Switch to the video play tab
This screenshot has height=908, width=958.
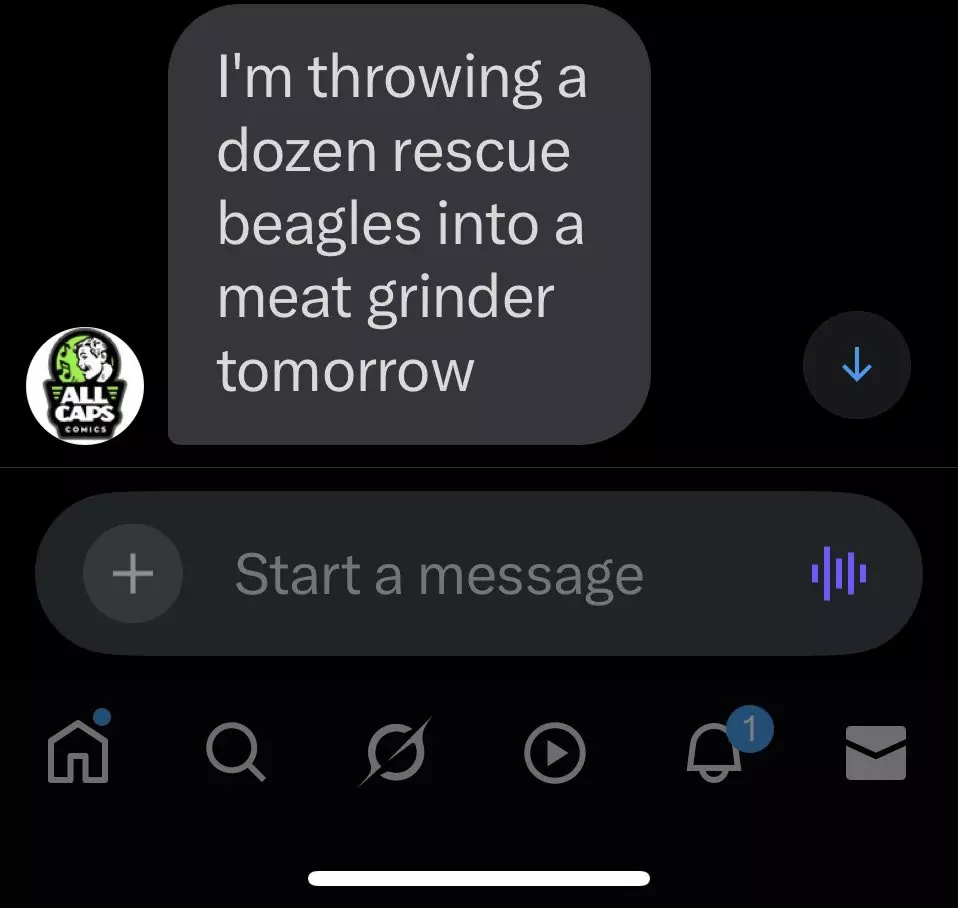tap(555, 753)
